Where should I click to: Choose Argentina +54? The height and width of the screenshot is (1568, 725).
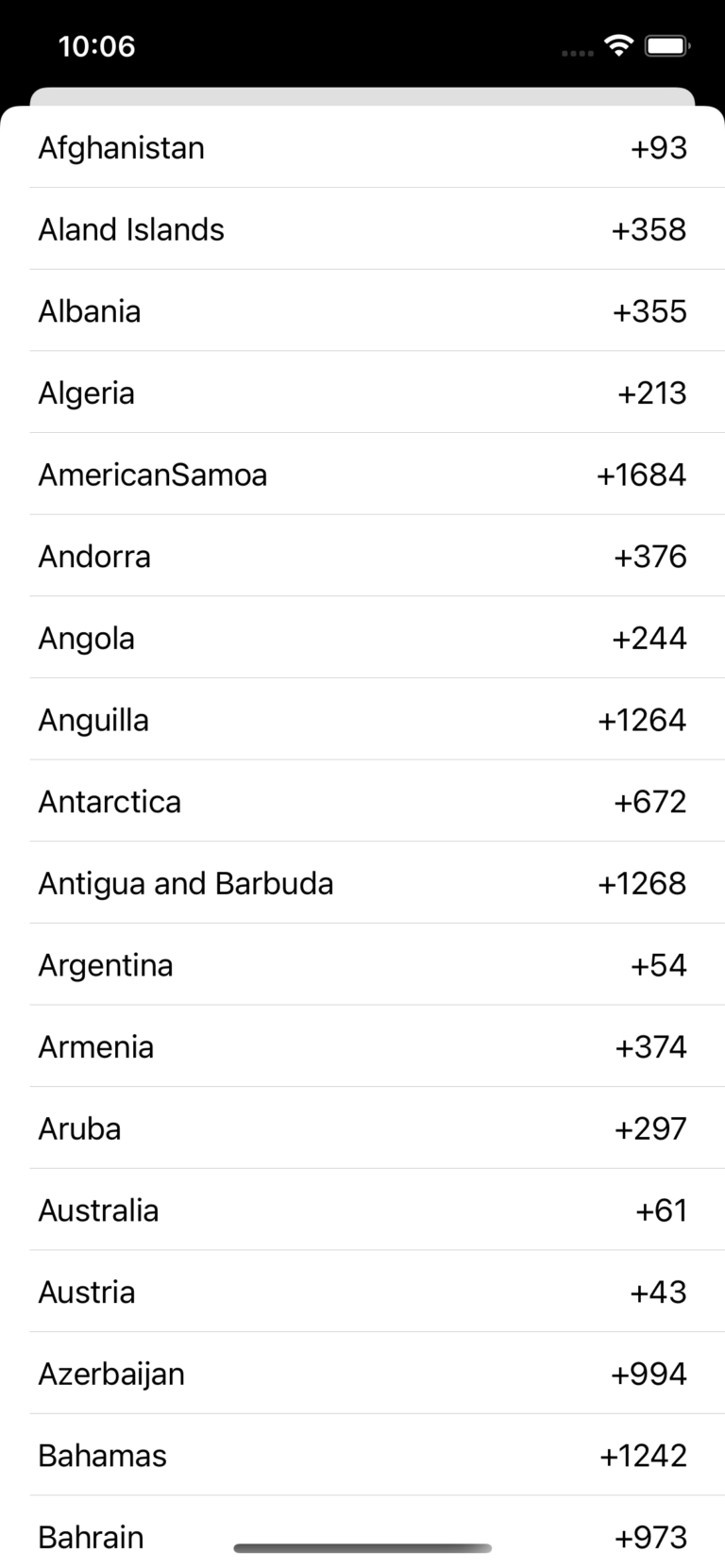point(362,965)
